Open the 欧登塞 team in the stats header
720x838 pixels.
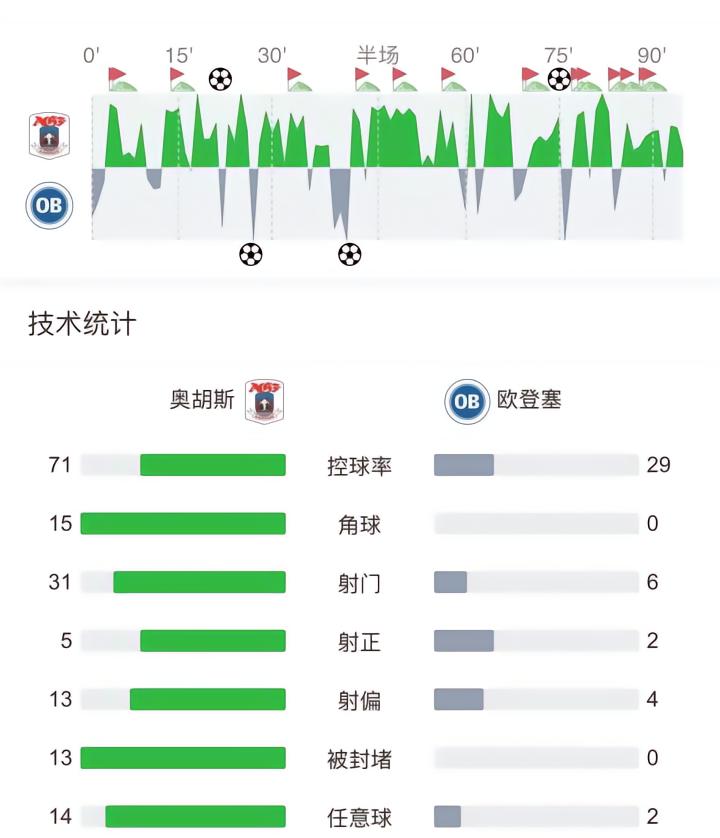pyautogui.click(x=503, y=401)
